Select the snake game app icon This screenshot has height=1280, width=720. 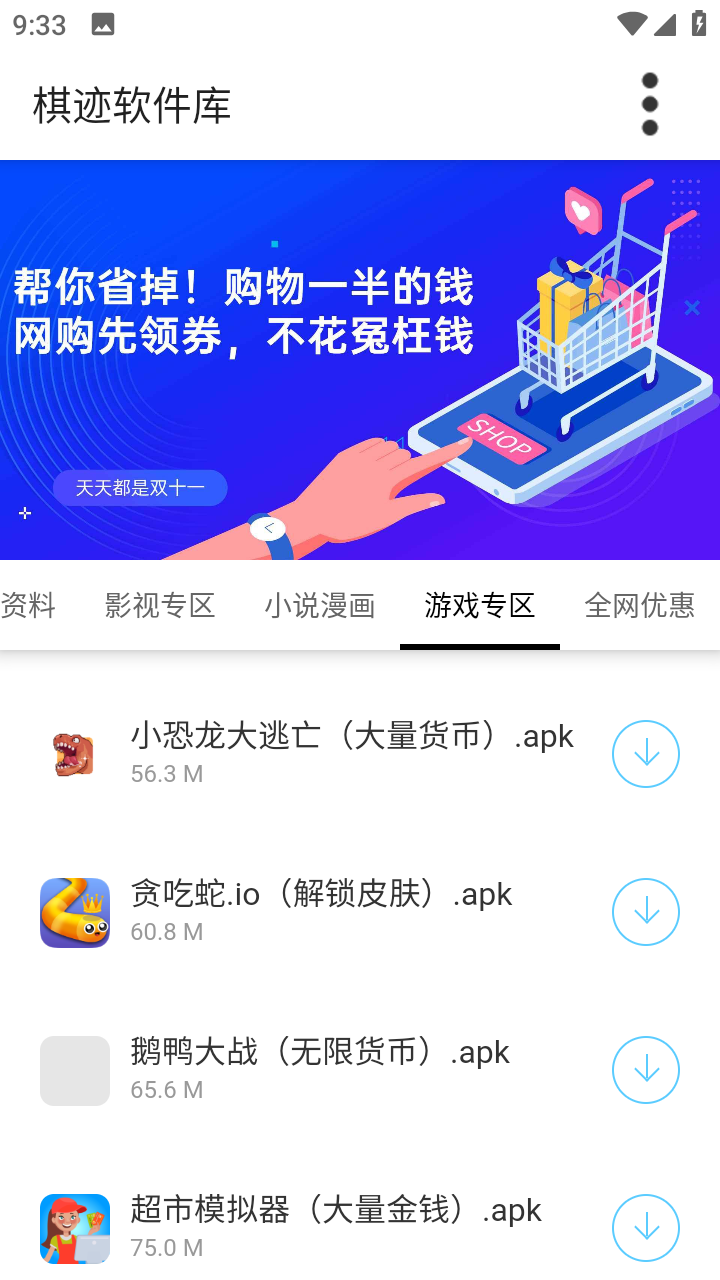point(74,911)
